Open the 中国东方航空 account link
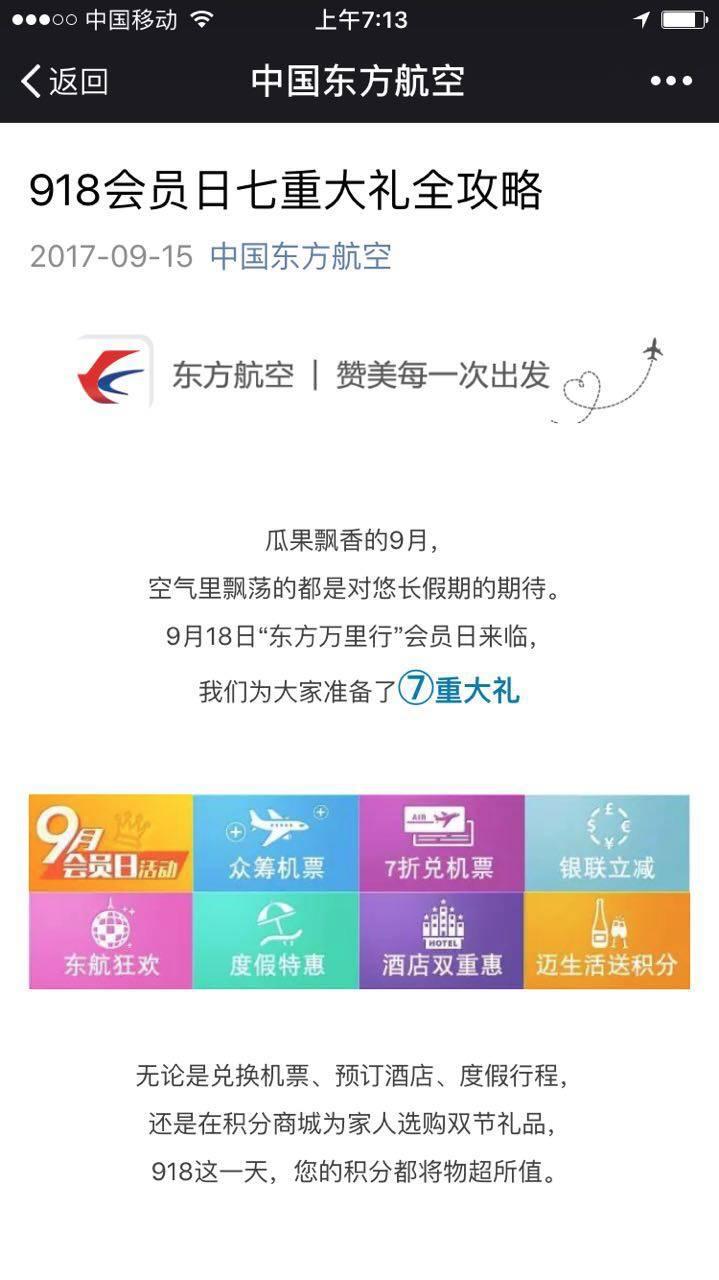Viewport: 719px width, 1280px height. point(300,257)
